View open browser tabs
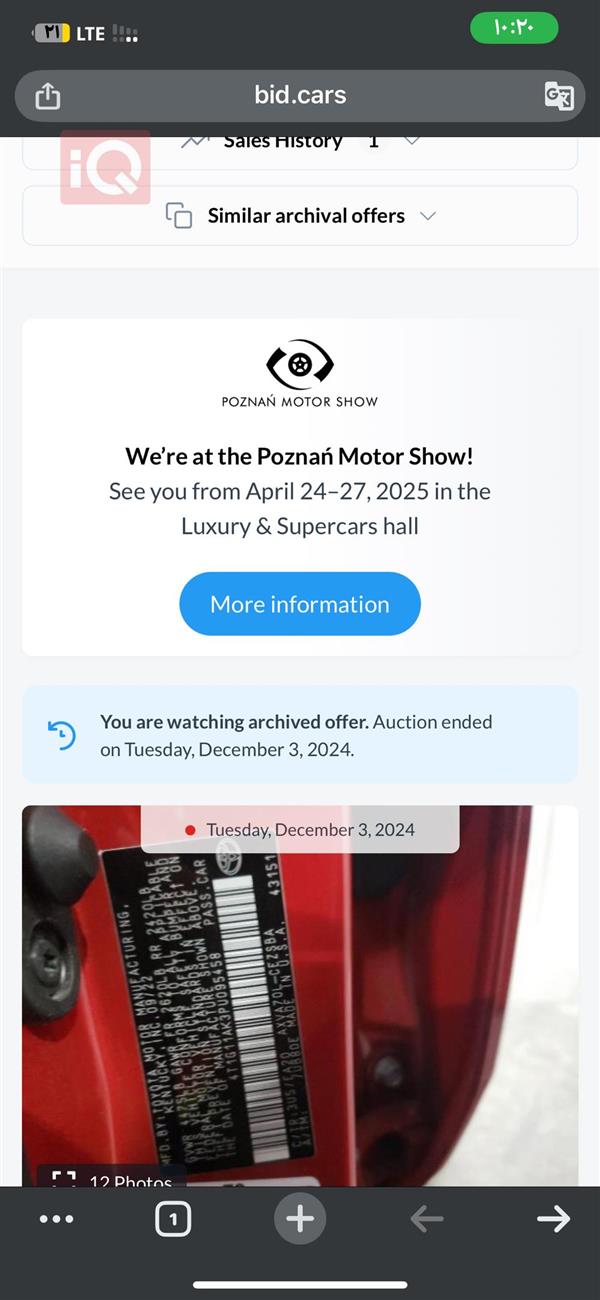Screen dimensions: 600x1300 173,1219
